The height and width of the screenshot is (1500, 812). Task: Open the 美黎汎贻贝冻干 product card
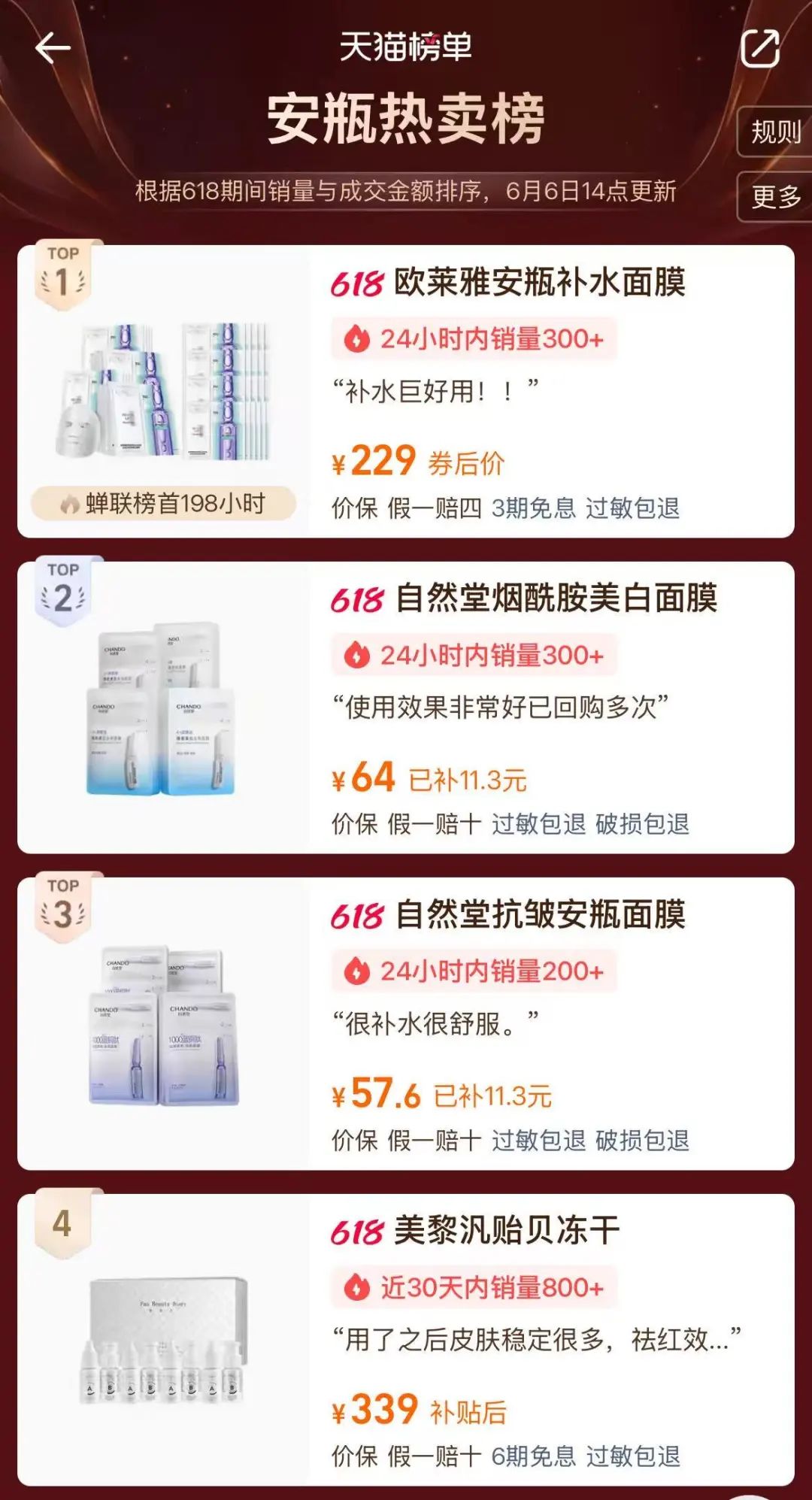[x=406, y=1338]
